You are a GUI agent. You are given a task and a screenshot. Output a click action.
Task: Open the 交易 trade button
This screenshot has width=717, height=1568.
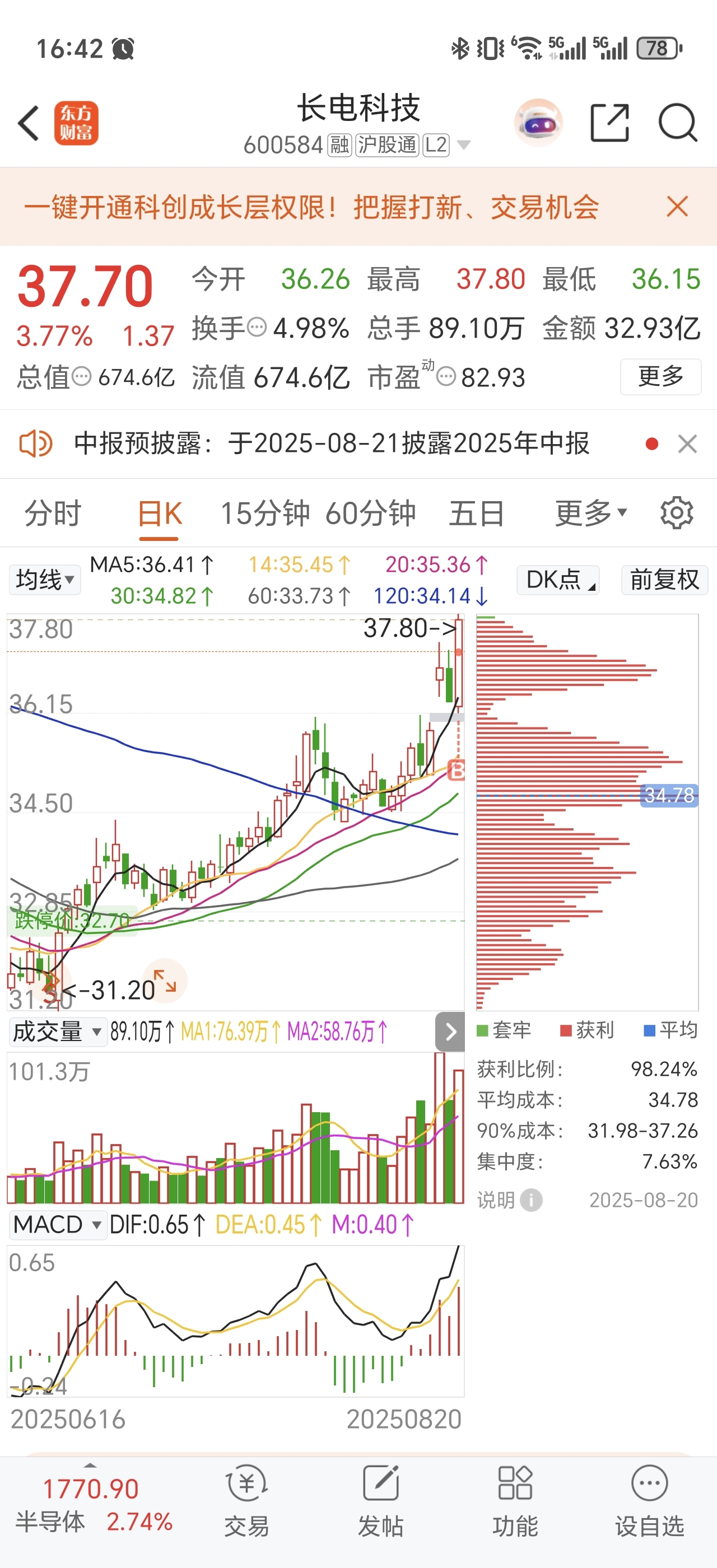(x=246, y=1500)
